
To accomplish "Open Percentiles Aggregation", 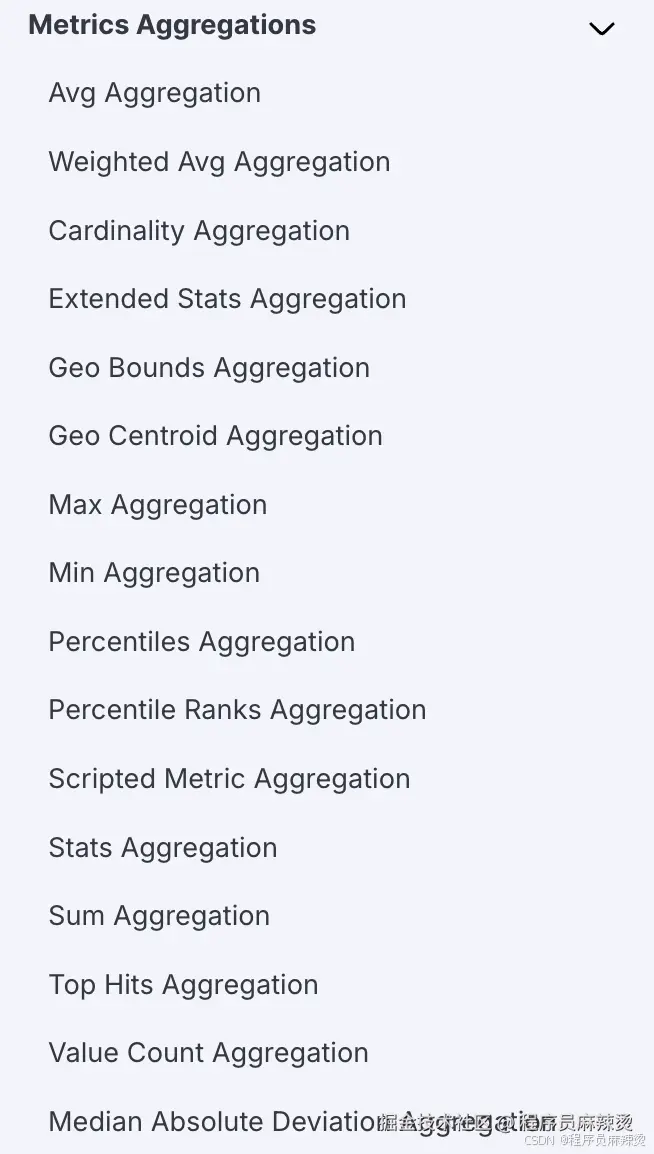I will (202, 642).
